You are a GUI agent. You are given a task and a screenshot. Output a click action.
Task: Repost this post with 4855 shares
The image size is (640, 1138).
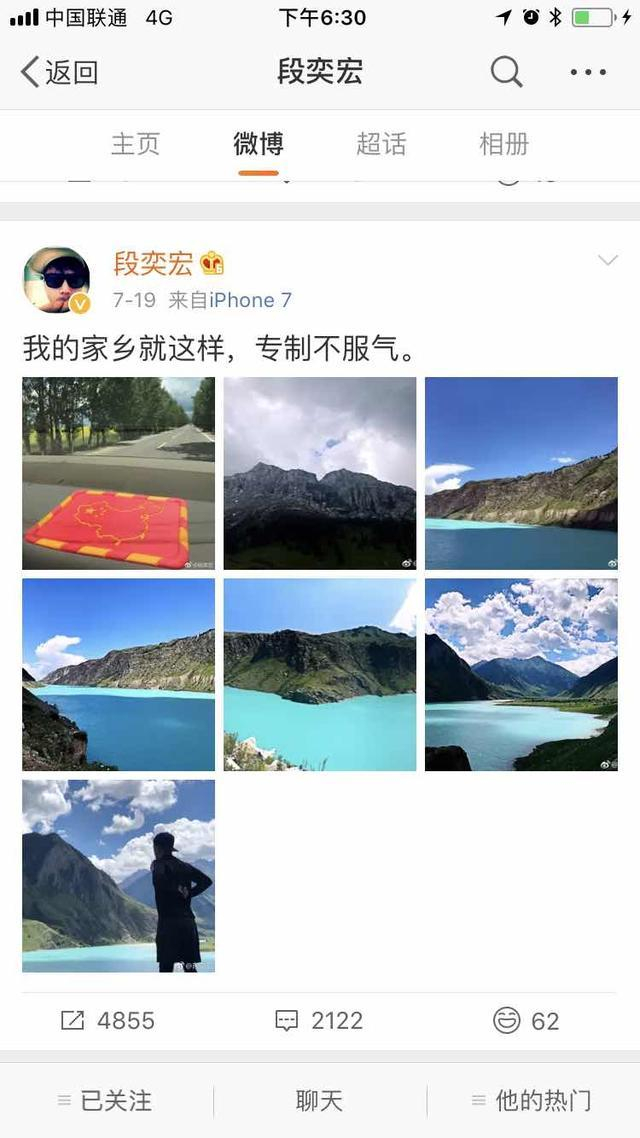click(x=108, y=1021)
